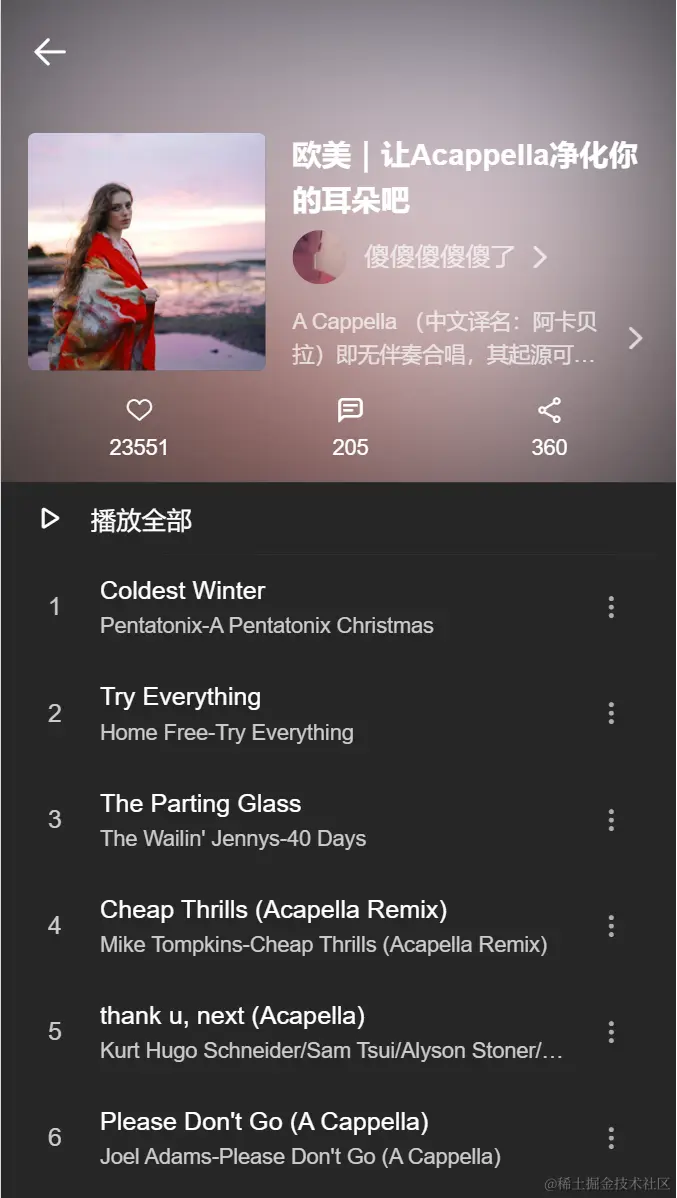Share this playlist

[x=549, y=410]
